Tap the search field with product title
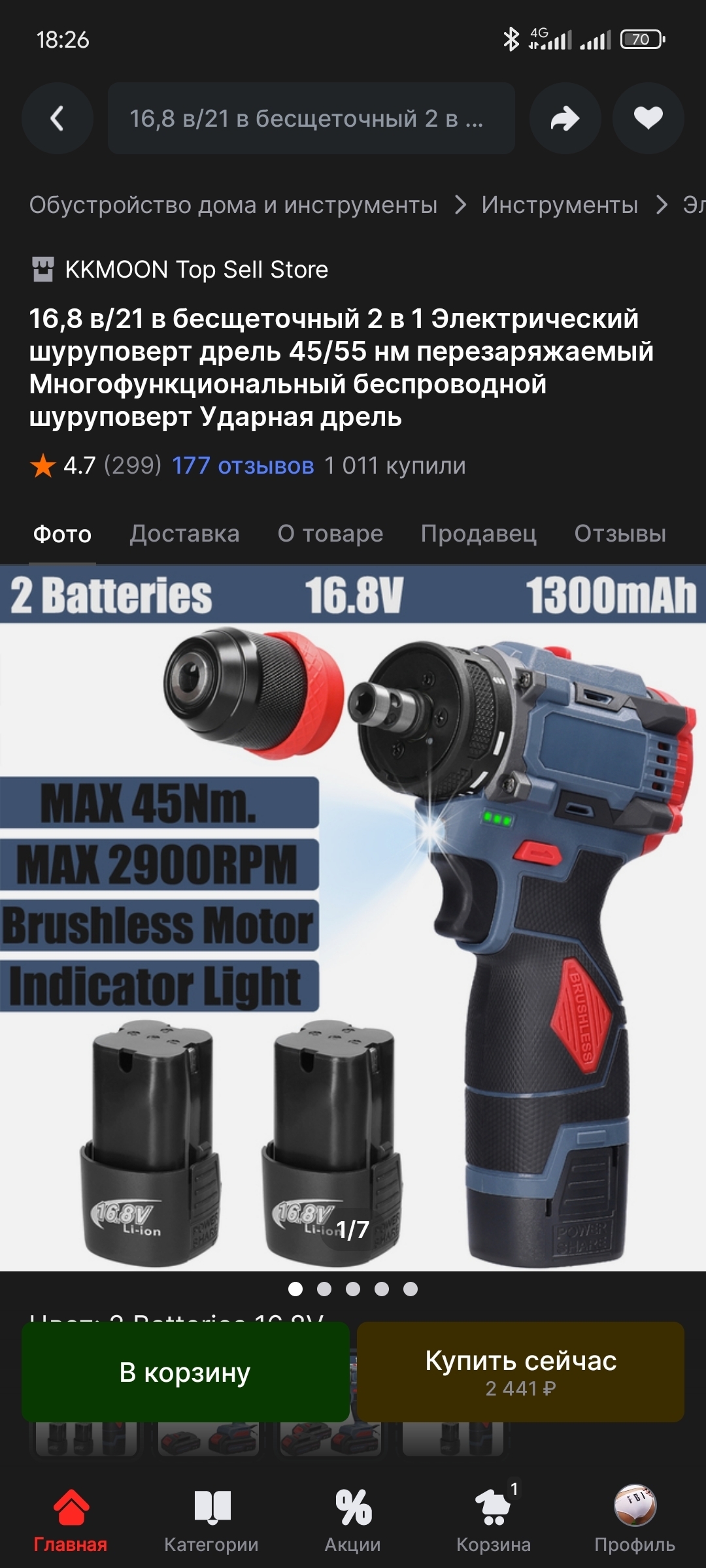 tap(311, 118)
